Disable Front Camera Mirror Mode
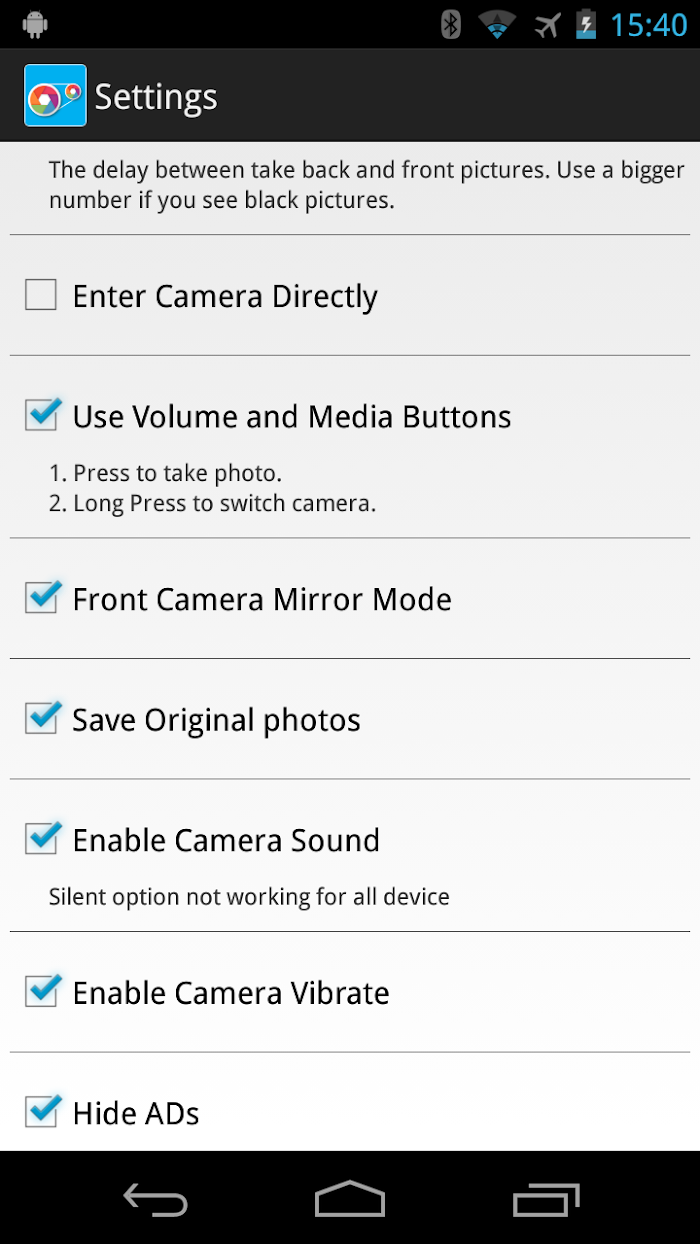 click(41, 597)
